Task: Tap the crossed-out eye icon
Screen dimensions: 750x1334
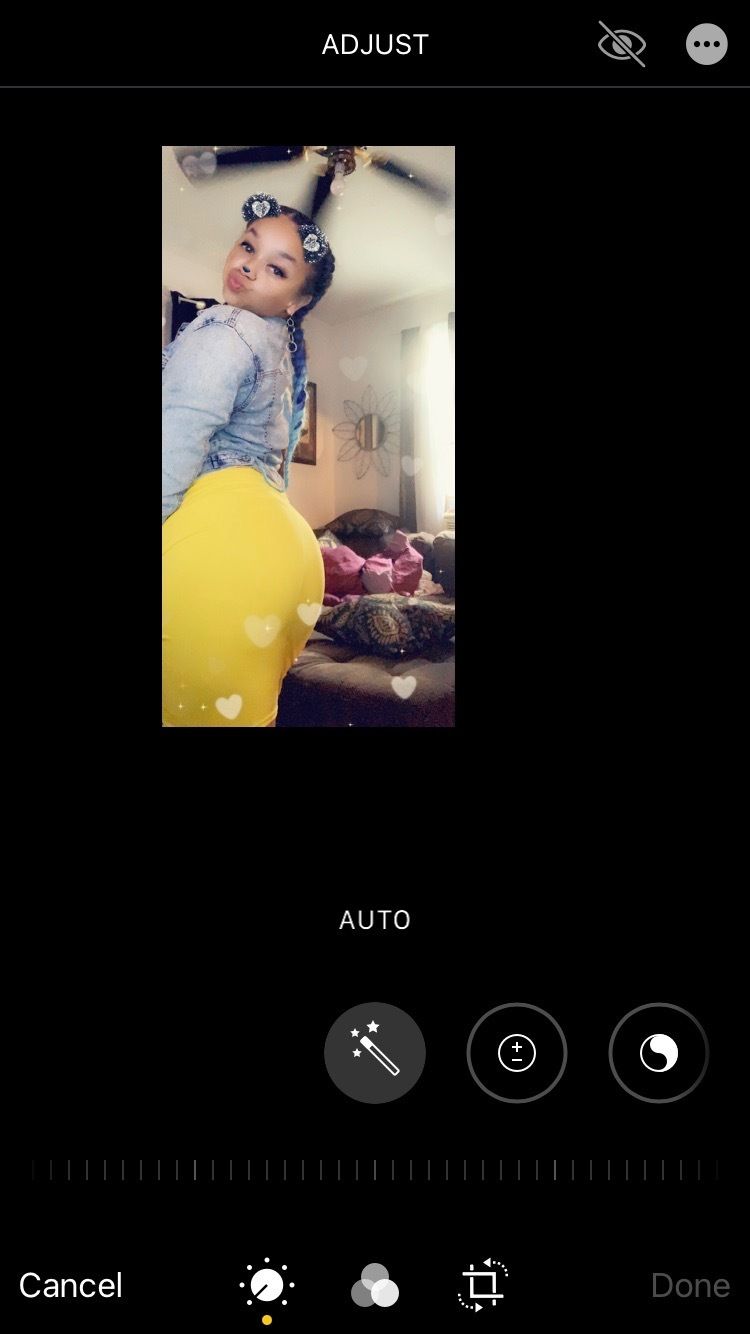Action: point(622,44)
